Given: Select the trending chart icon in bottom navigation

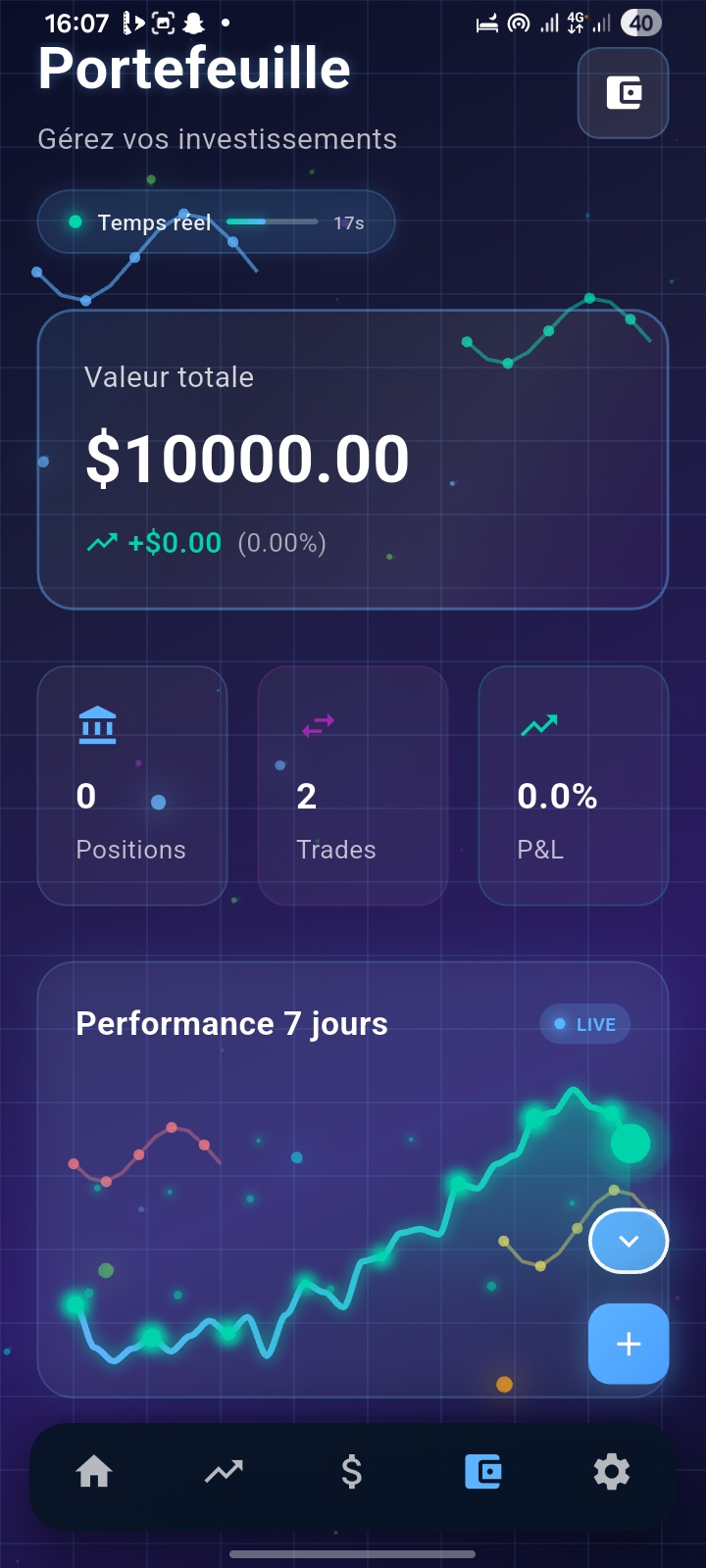Looking at the screenshot, I should 223,1471.
